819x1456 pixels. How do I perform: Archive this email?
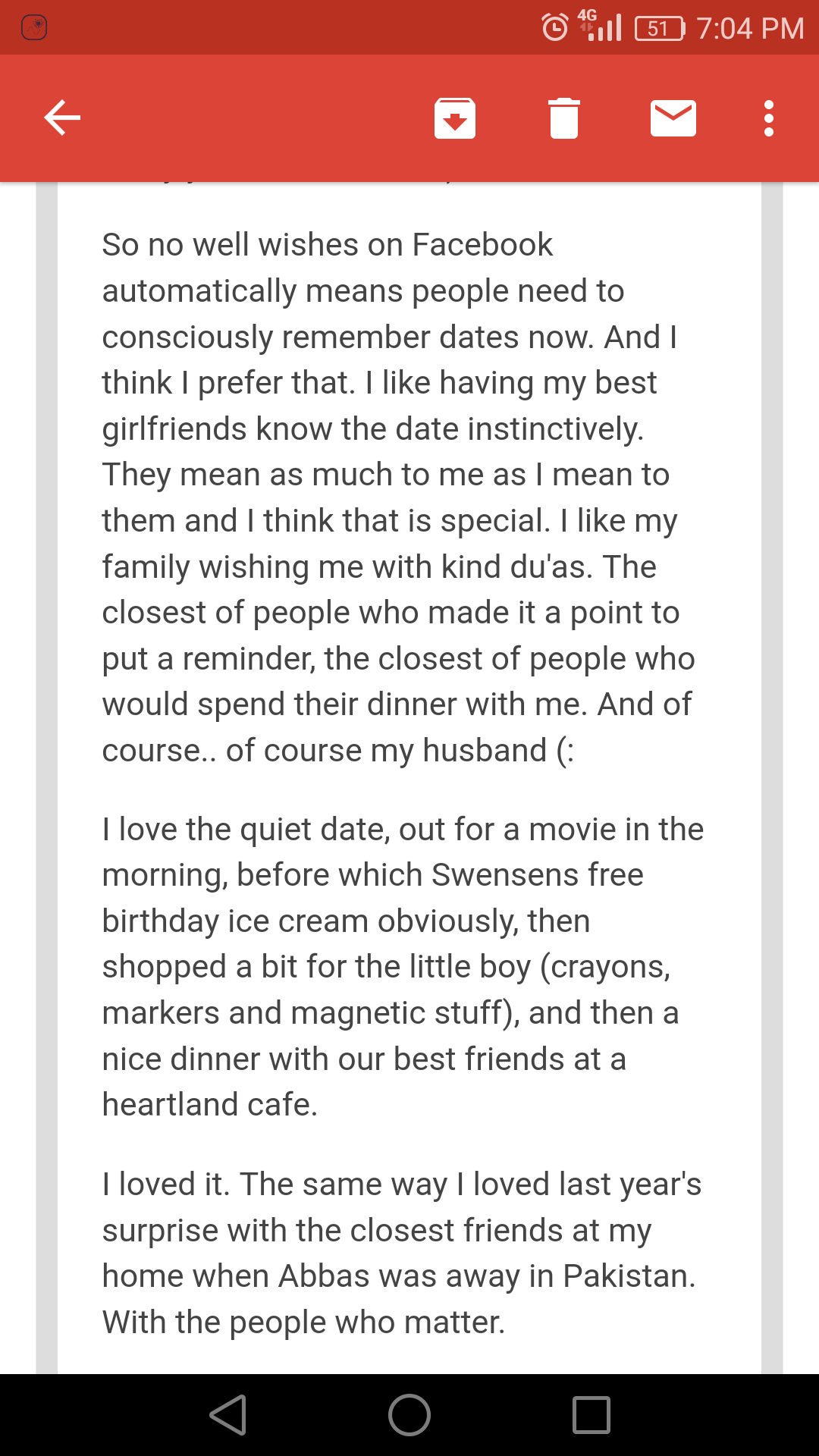(x=454, y=118)
